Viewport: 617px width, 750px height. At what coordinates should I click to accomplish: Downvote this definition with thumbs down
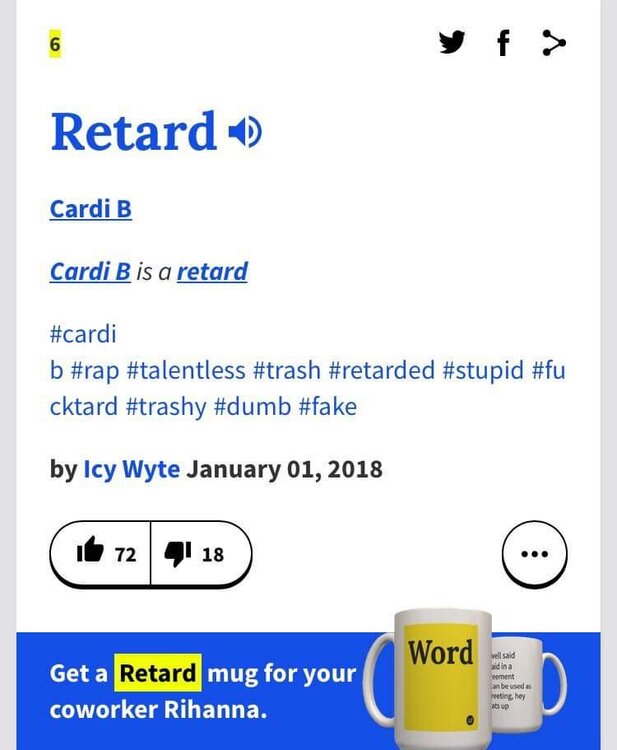195,553
